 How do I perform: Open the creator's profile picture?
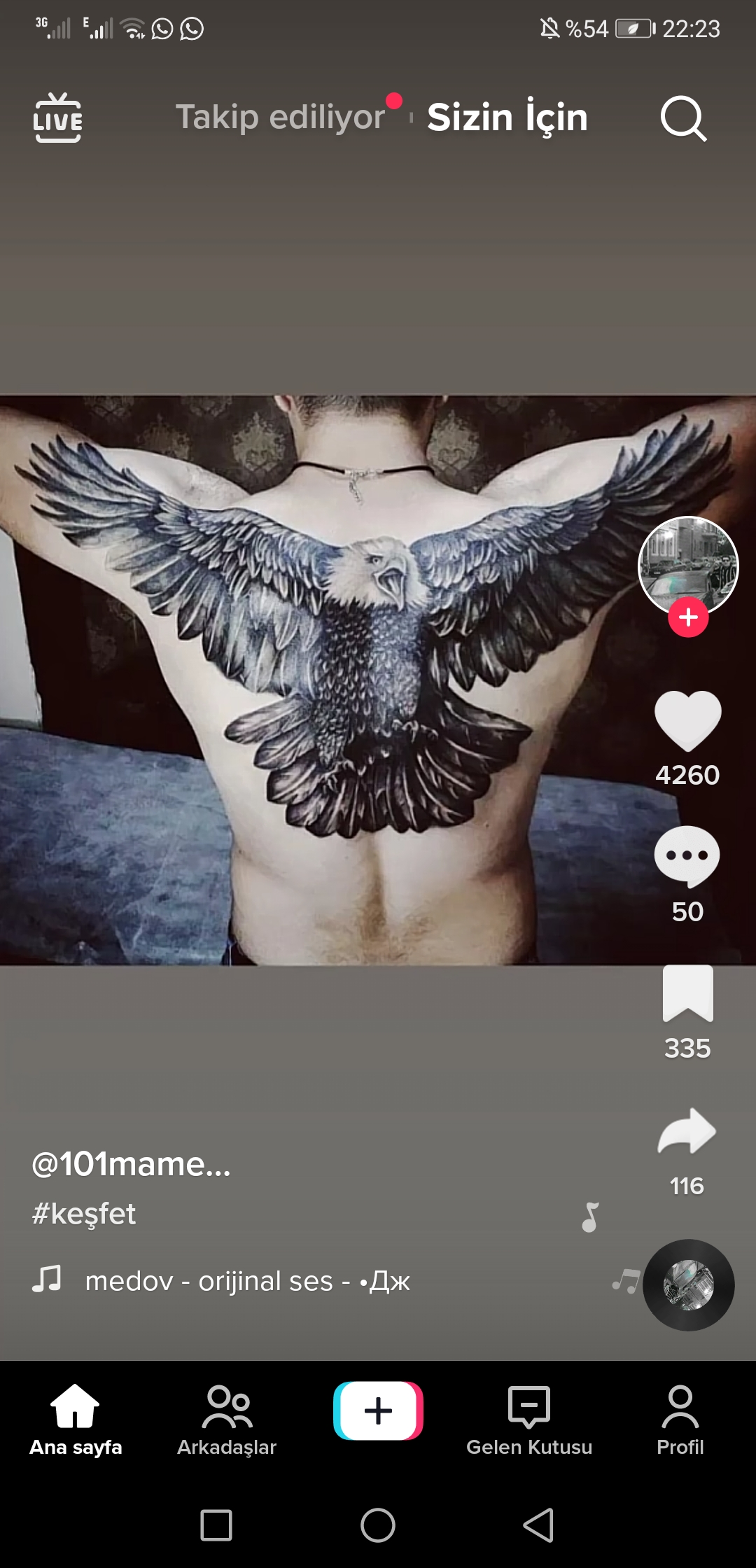point(688,563)
